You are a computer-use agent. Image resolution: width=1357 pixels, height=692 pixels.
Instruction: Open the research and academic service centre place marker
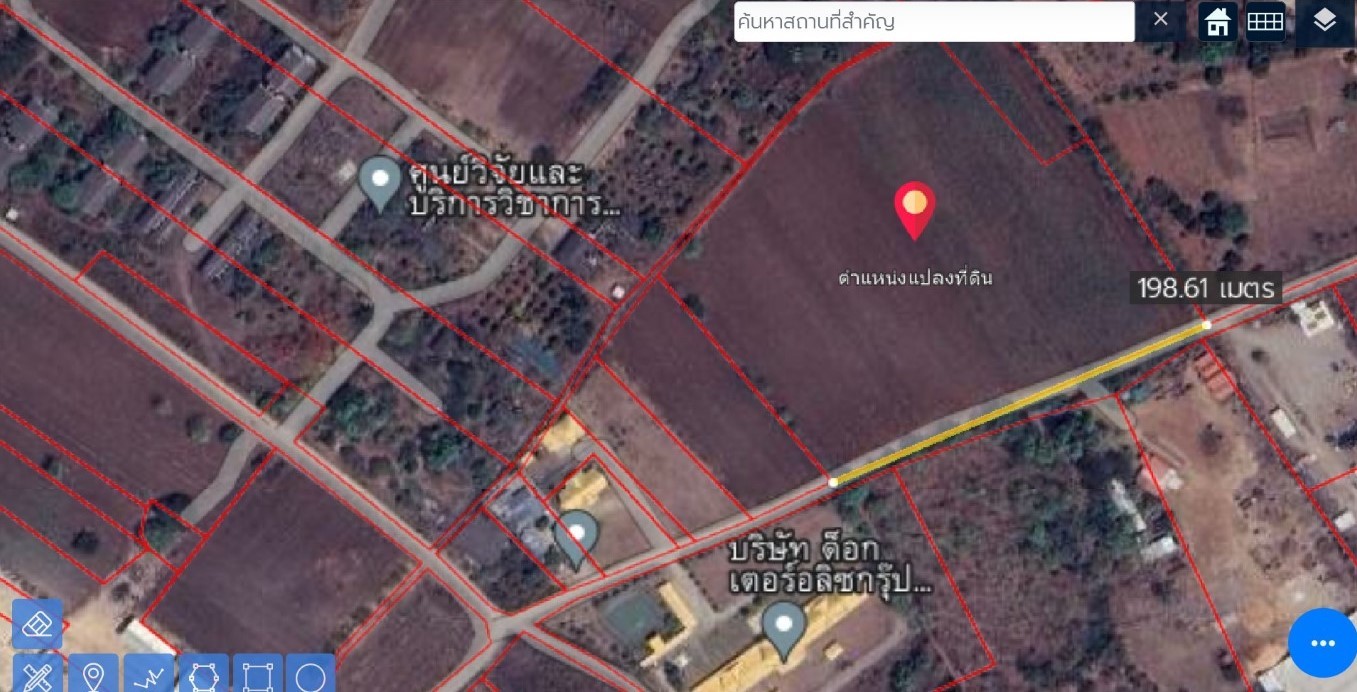(380, 182)
